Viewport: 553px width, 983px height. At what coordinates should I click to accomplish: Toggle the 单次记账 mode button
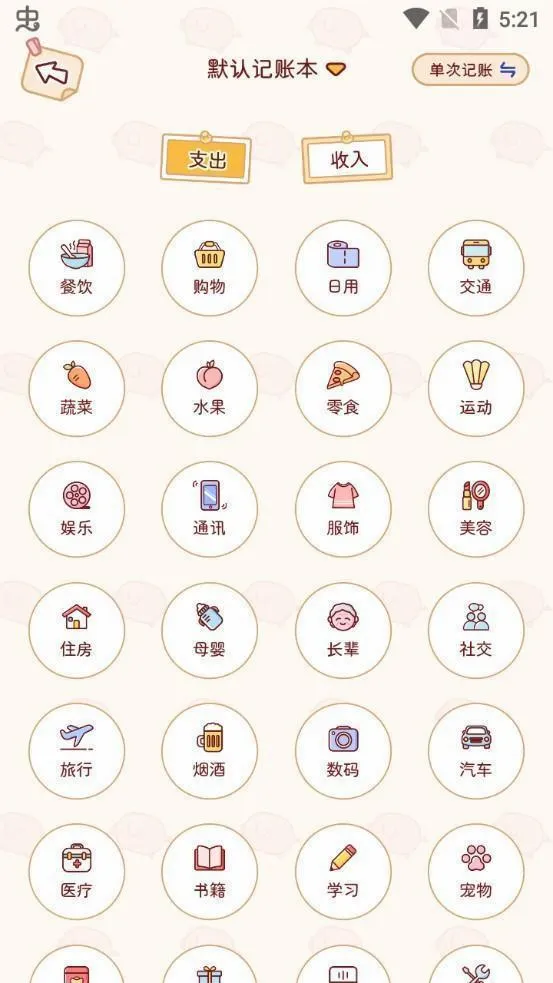[471, 70]
